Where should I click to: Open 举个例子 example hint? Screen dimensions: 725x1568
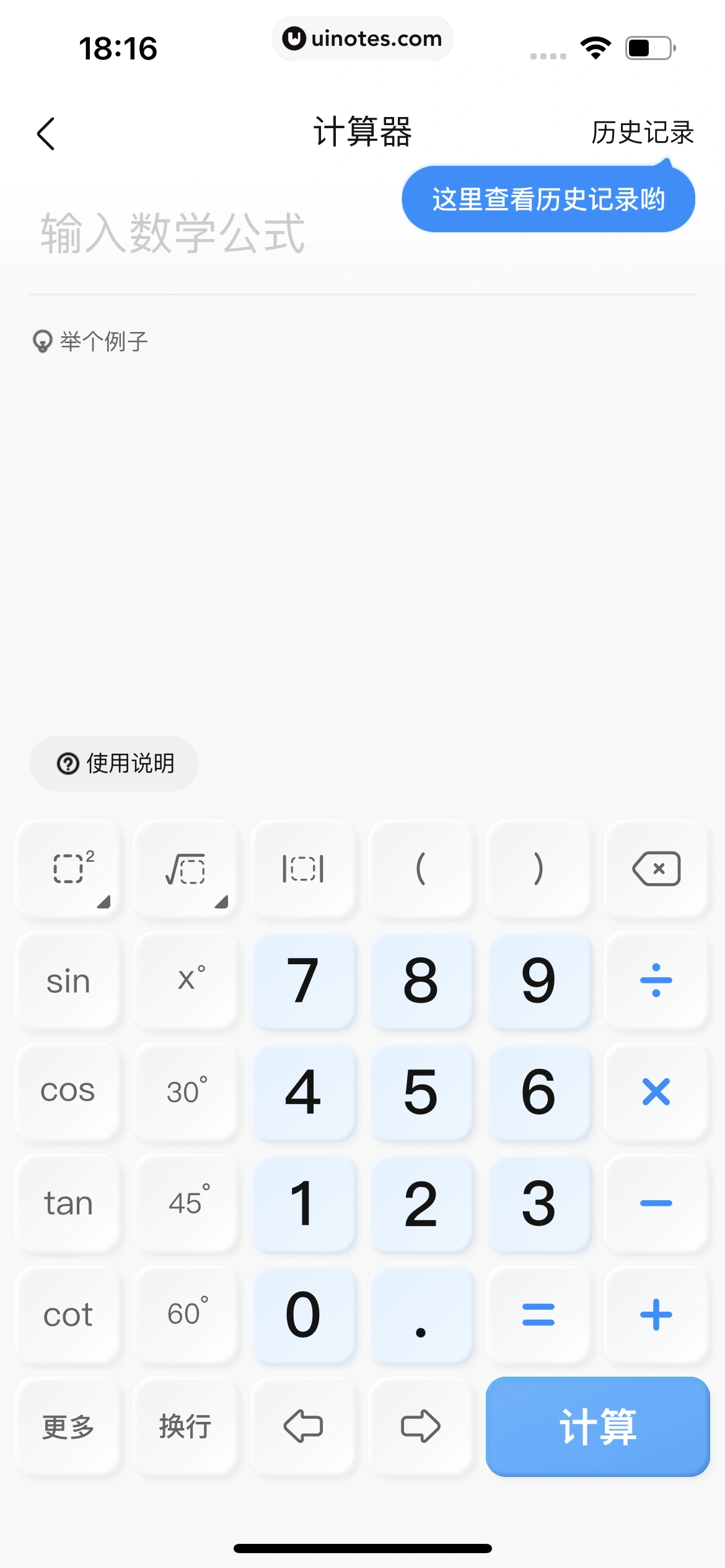tap(91, 341)
